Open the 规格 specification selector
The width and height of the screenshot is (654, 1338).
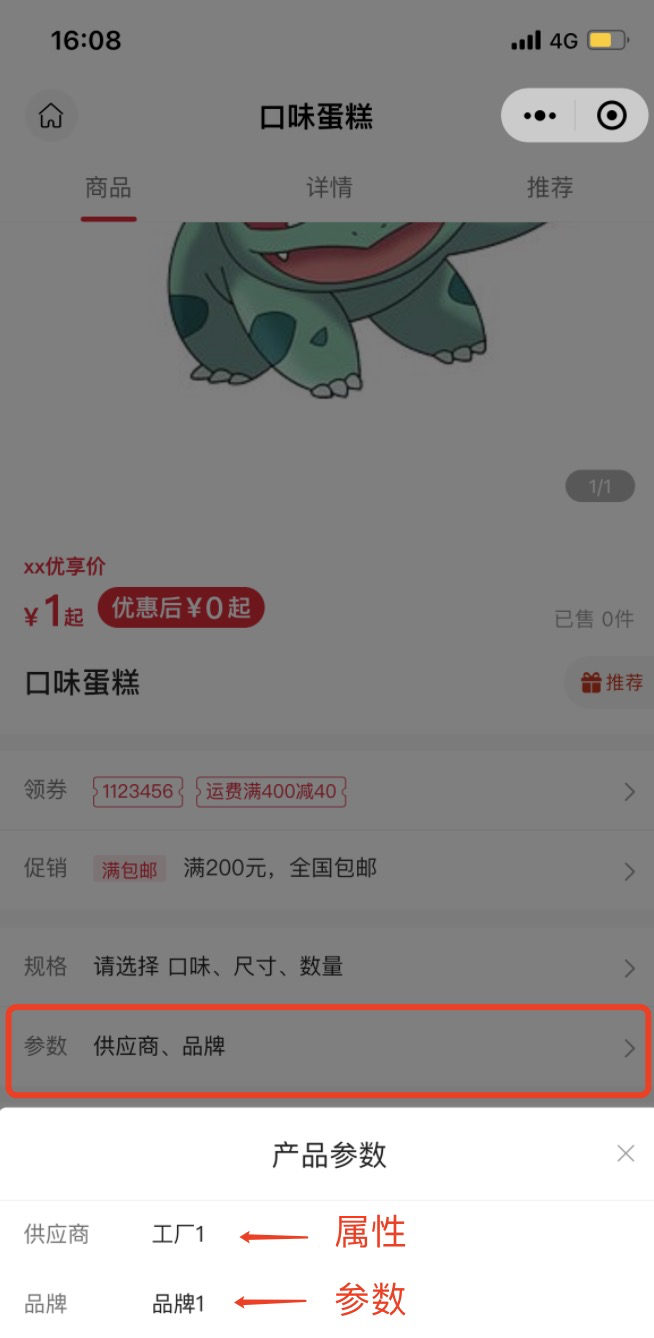point(327,966)
